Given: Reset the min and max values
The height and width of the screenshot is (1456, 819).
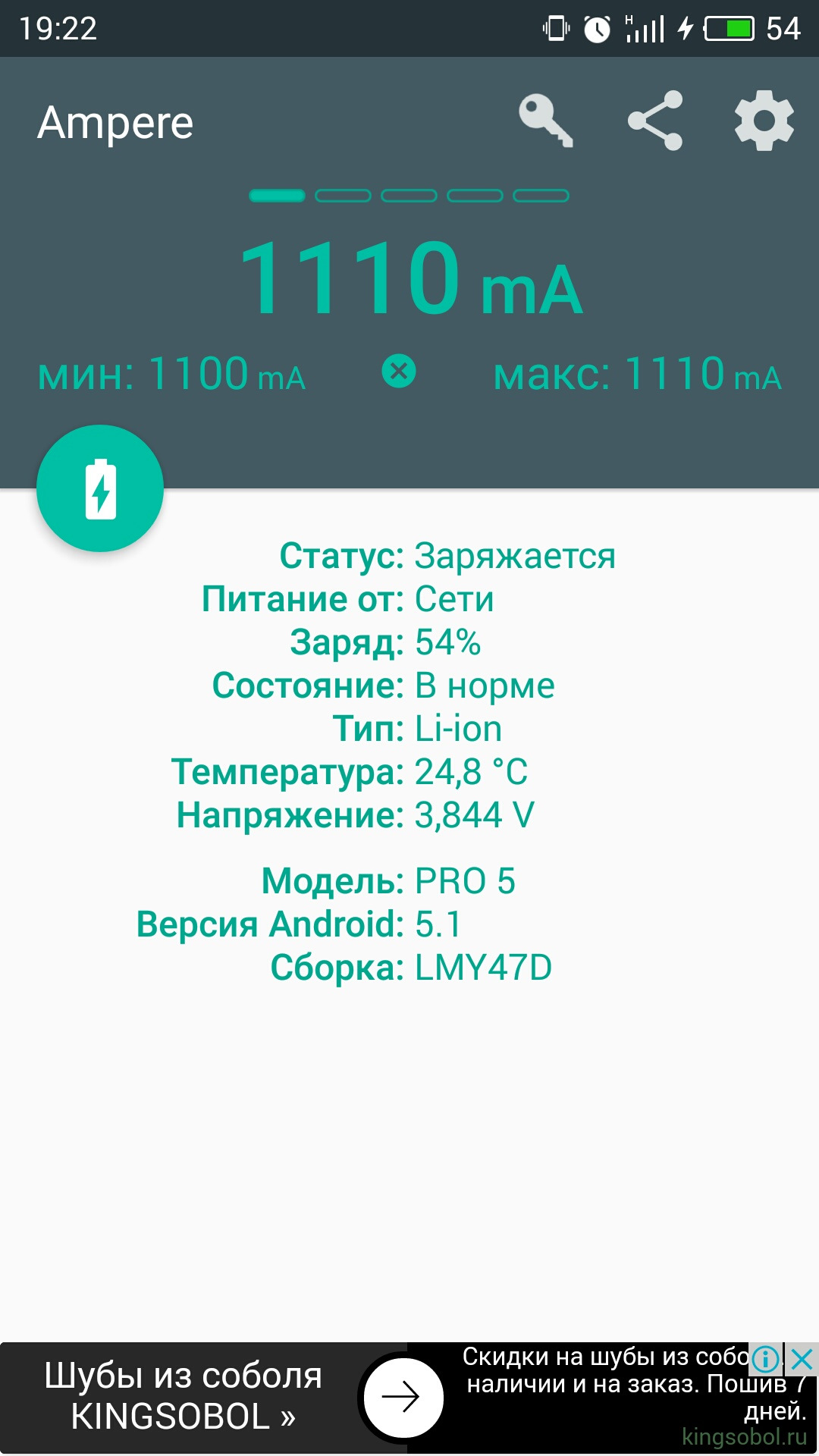Looking at the screenshot, I should (399, 372).
